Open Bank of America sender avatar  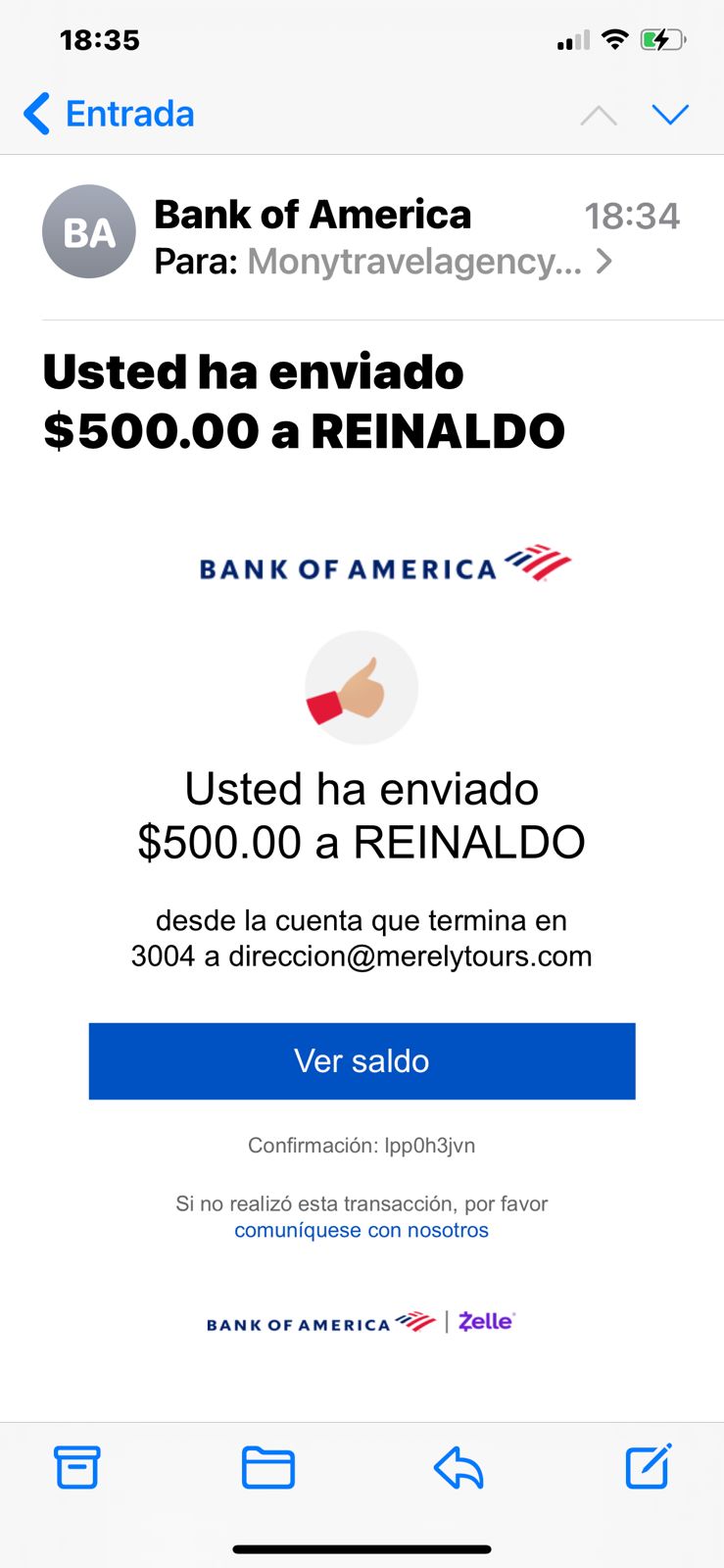coord(89,232)
